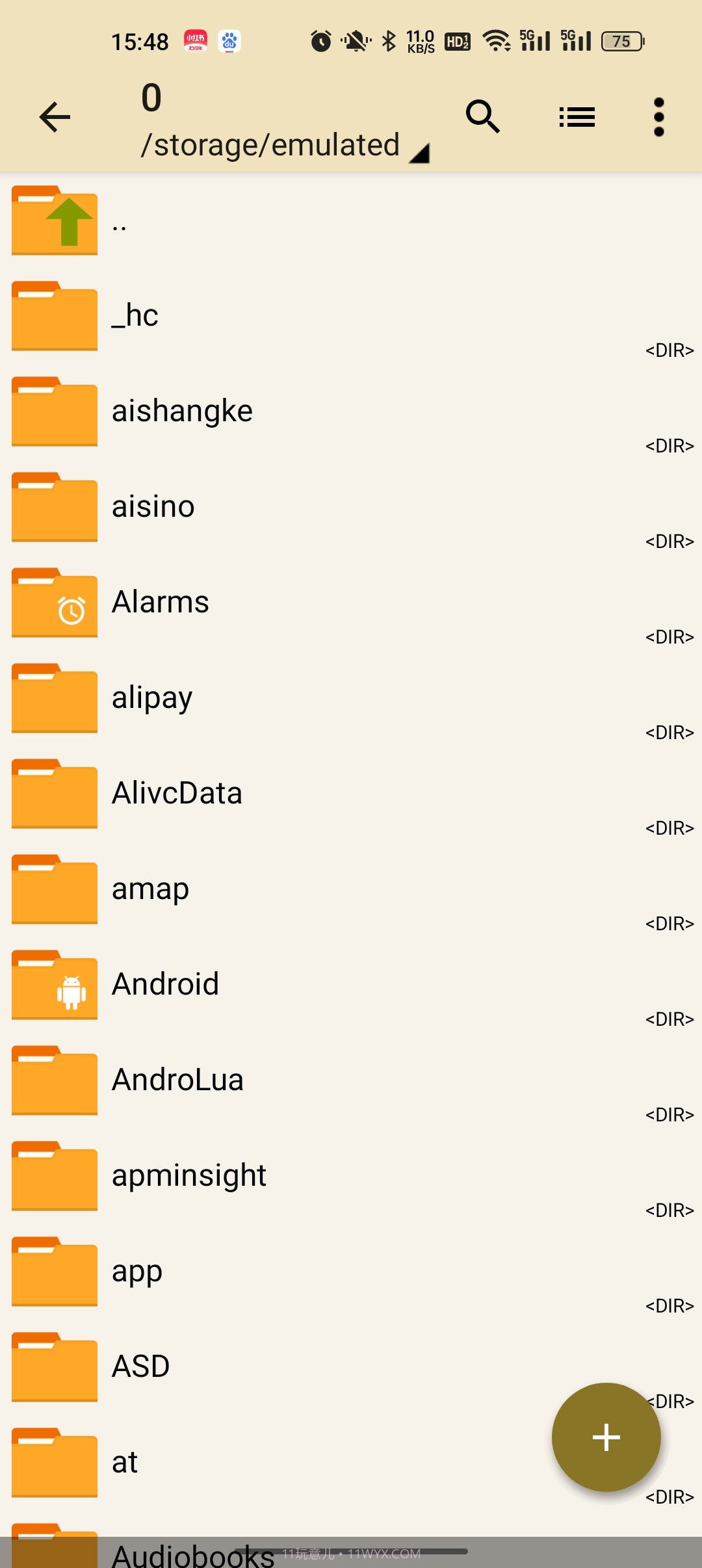Select the aisino folder row
702x1568 pixels.
pyautogui.click(x=153, y=506)
